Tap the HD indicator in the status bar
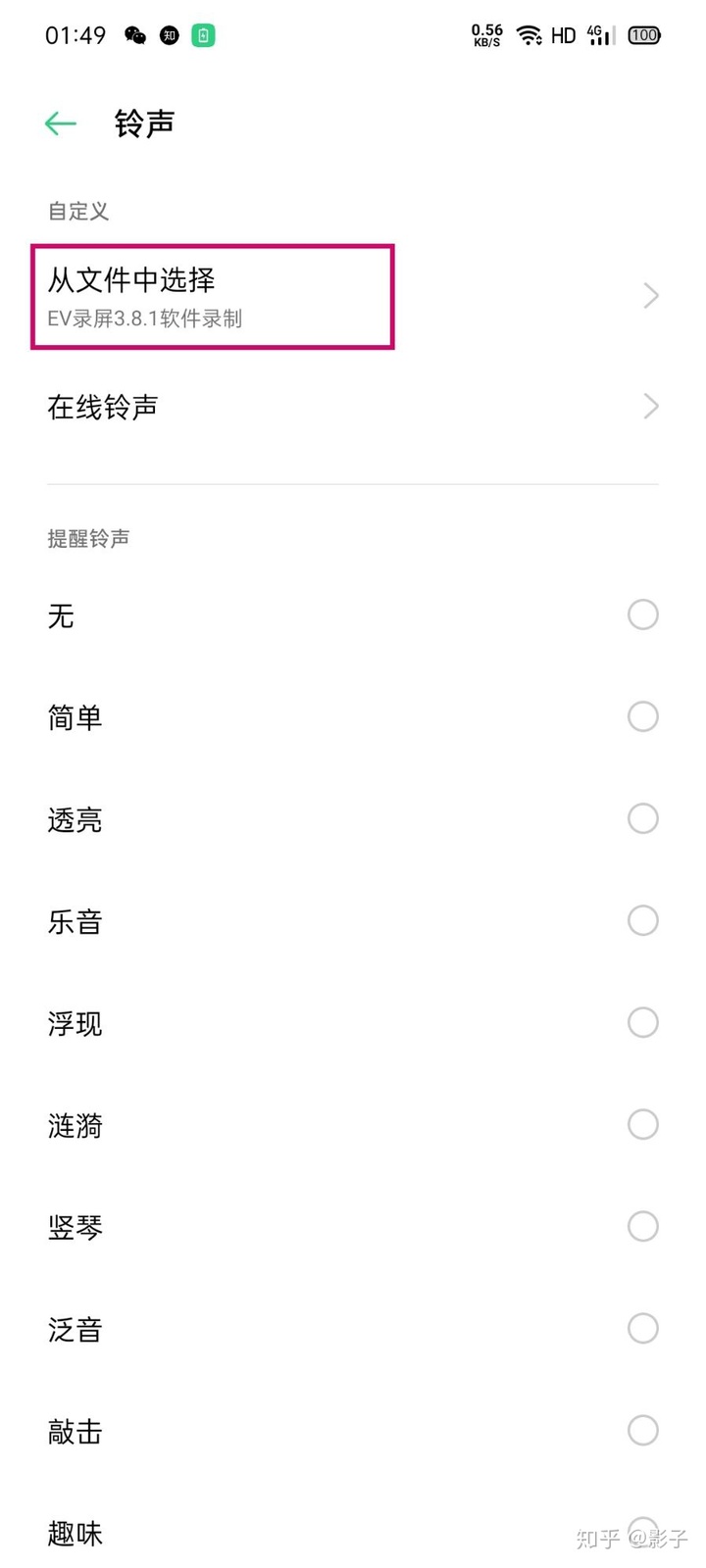Image resolution: width=706 pixels, height=1568 pixels. 563,35
